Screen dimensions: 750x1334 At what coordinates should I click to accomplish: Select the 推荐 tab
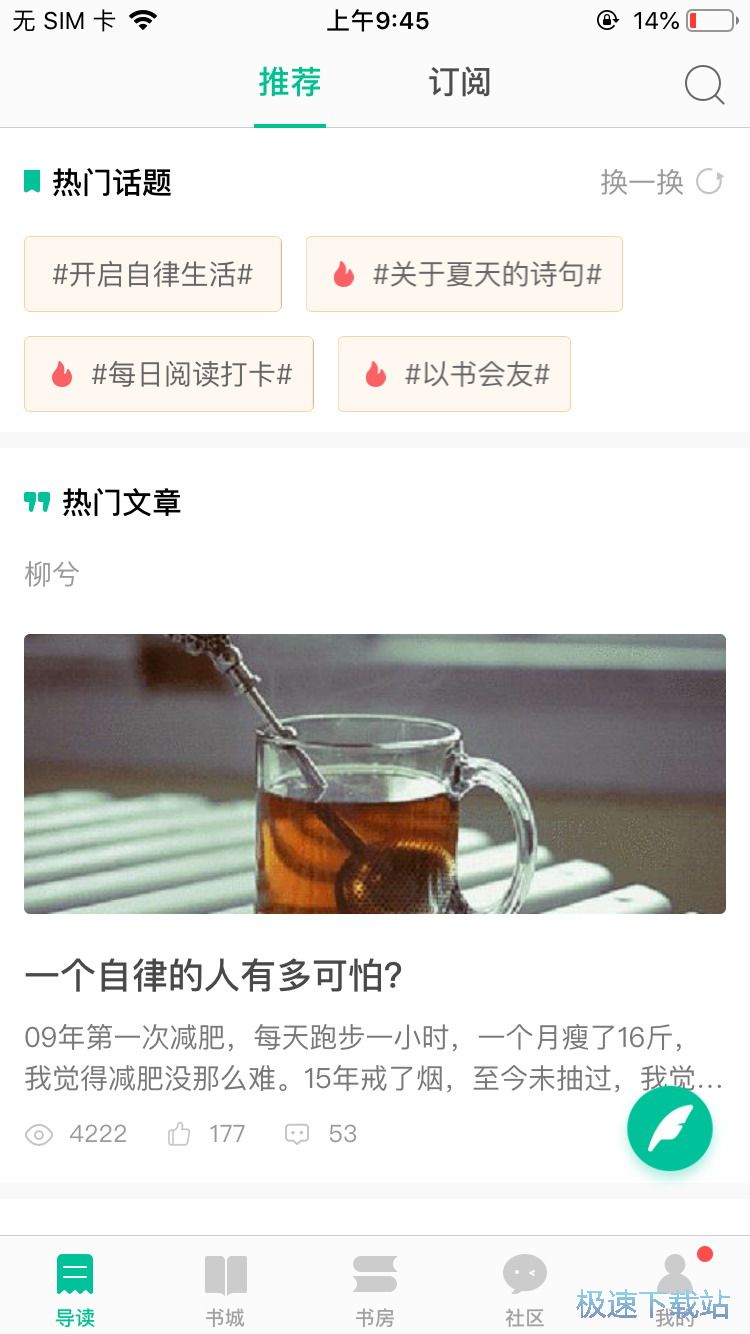coord(289,83)
